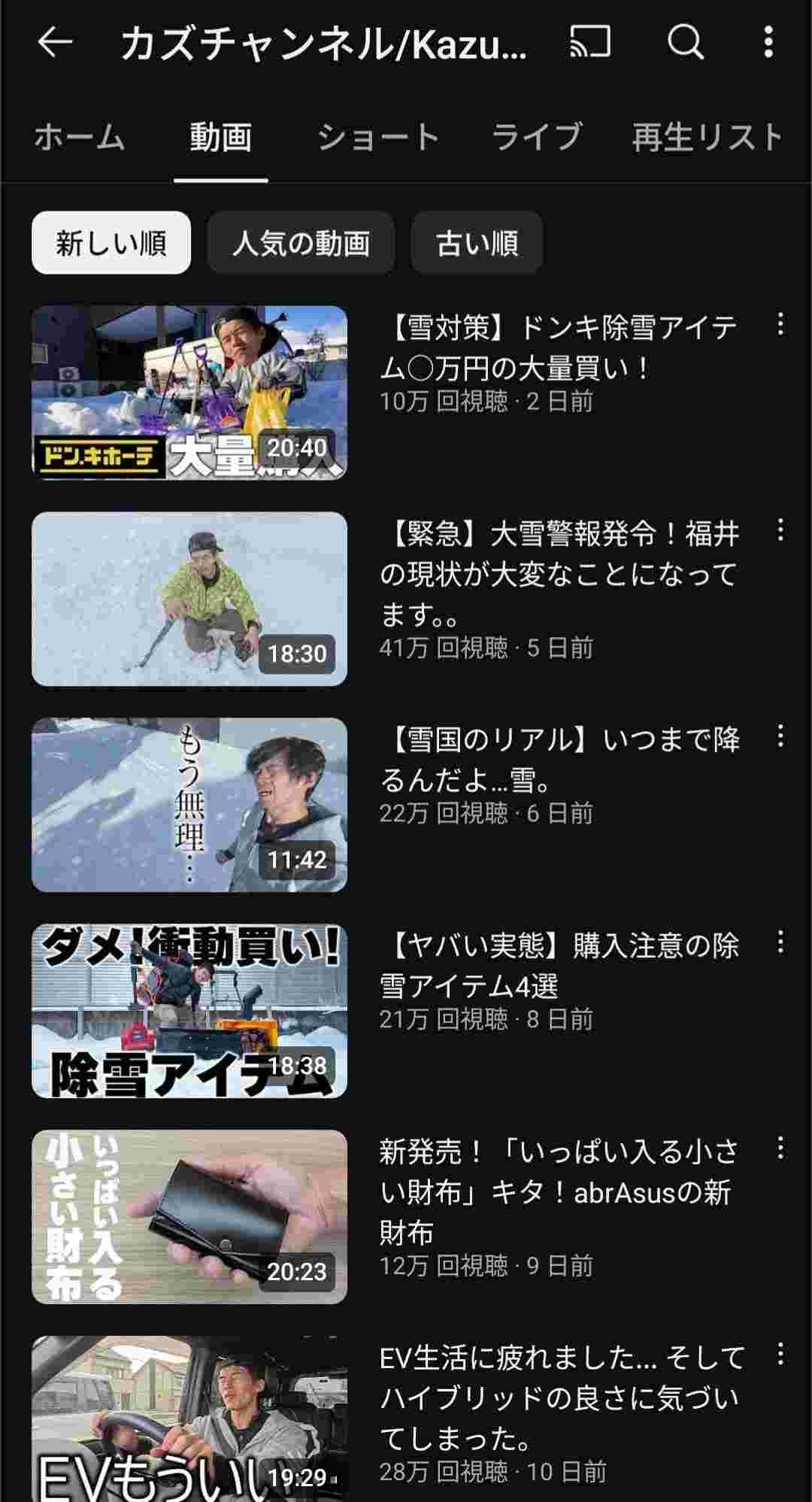Open options menu for 雪国のリアル video

click(x=780, y=736)
